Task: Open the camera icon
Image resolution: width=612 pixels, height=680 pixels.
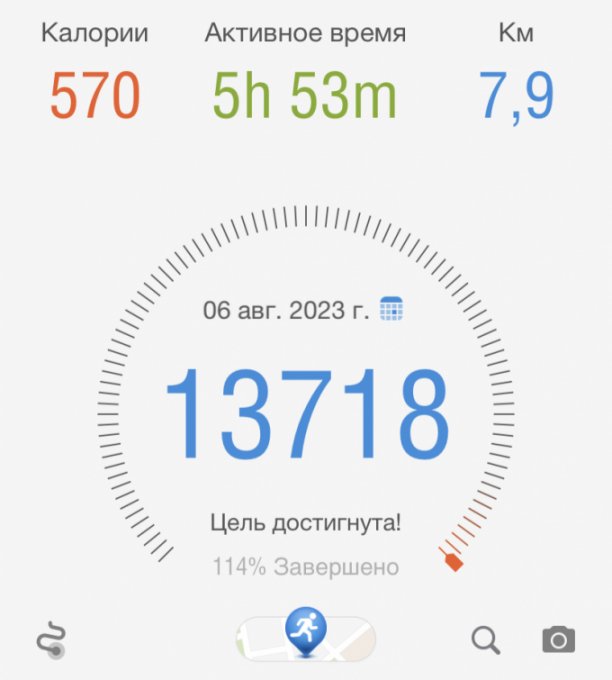Action: pyautogui.click(x=558, y=639)
